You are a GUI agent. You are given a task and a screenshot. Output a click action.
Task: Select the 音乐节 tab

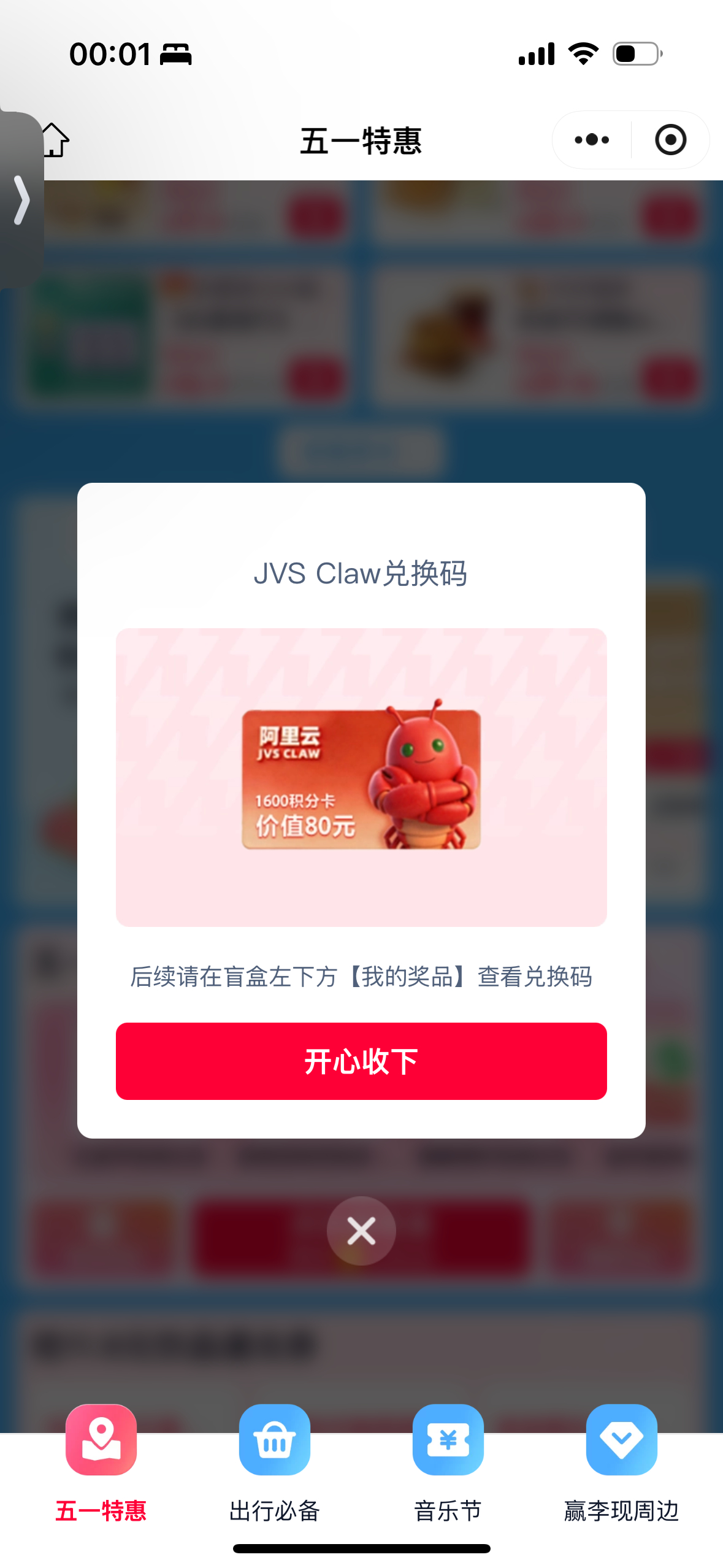448,1463
